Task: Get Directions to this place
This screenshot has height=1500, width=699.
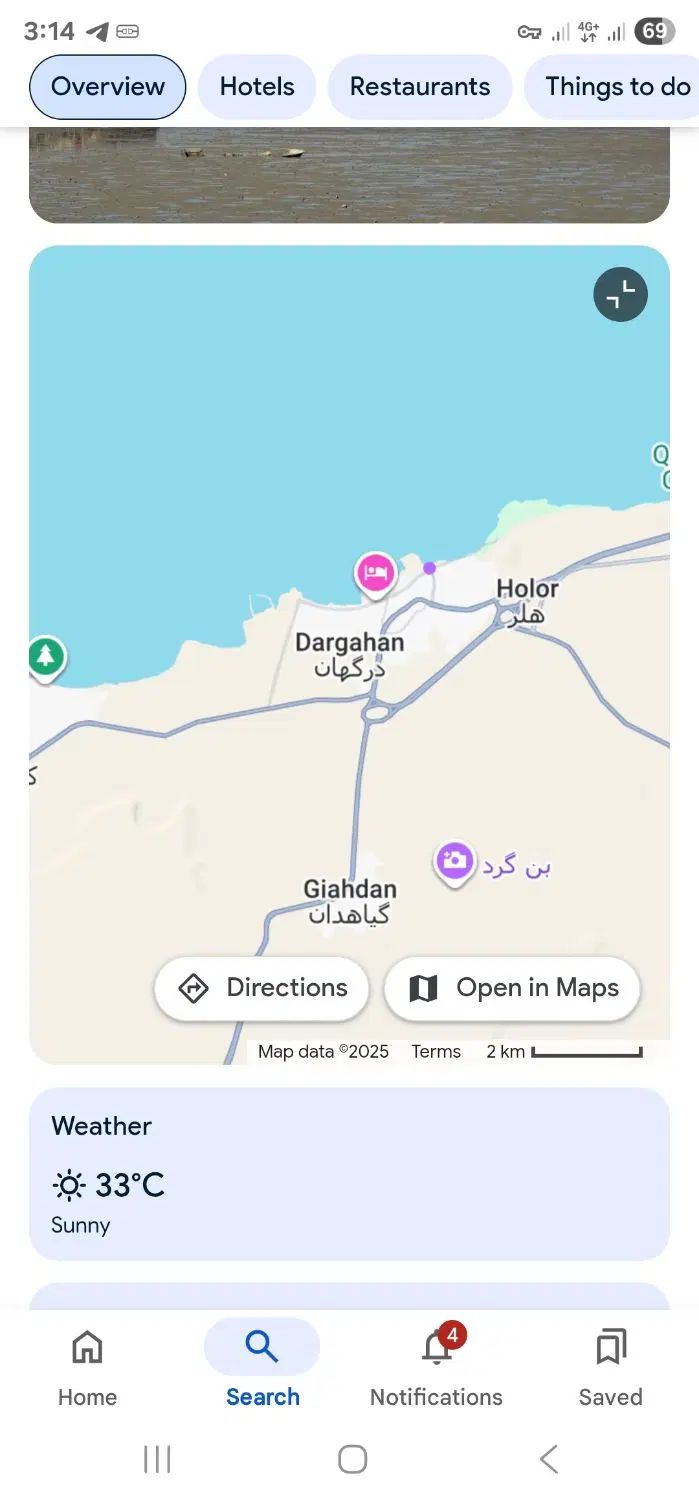Action: (262, 988)
